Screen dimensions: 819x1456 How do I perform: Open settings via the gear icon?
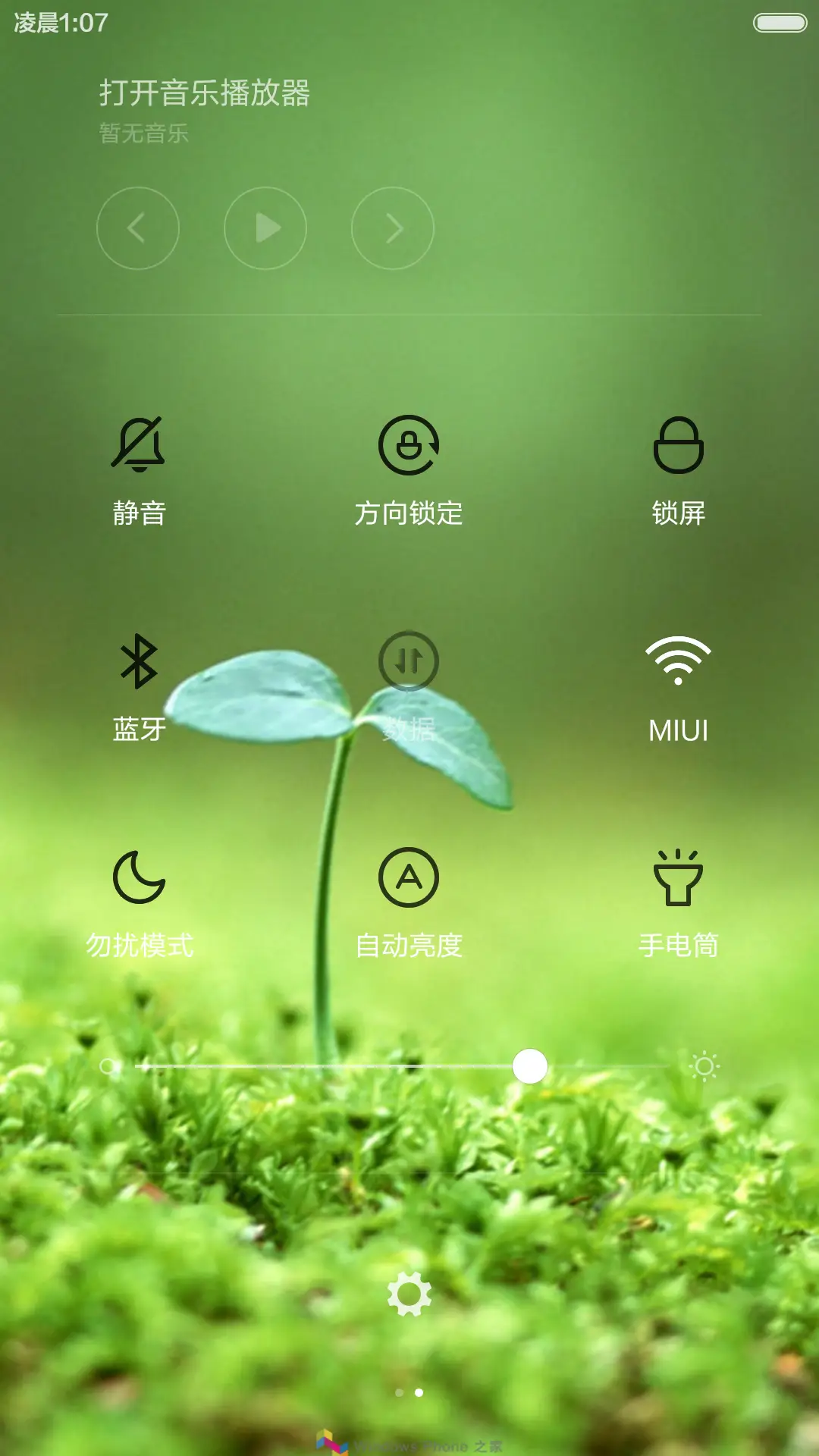click(x=409, y=1292)
